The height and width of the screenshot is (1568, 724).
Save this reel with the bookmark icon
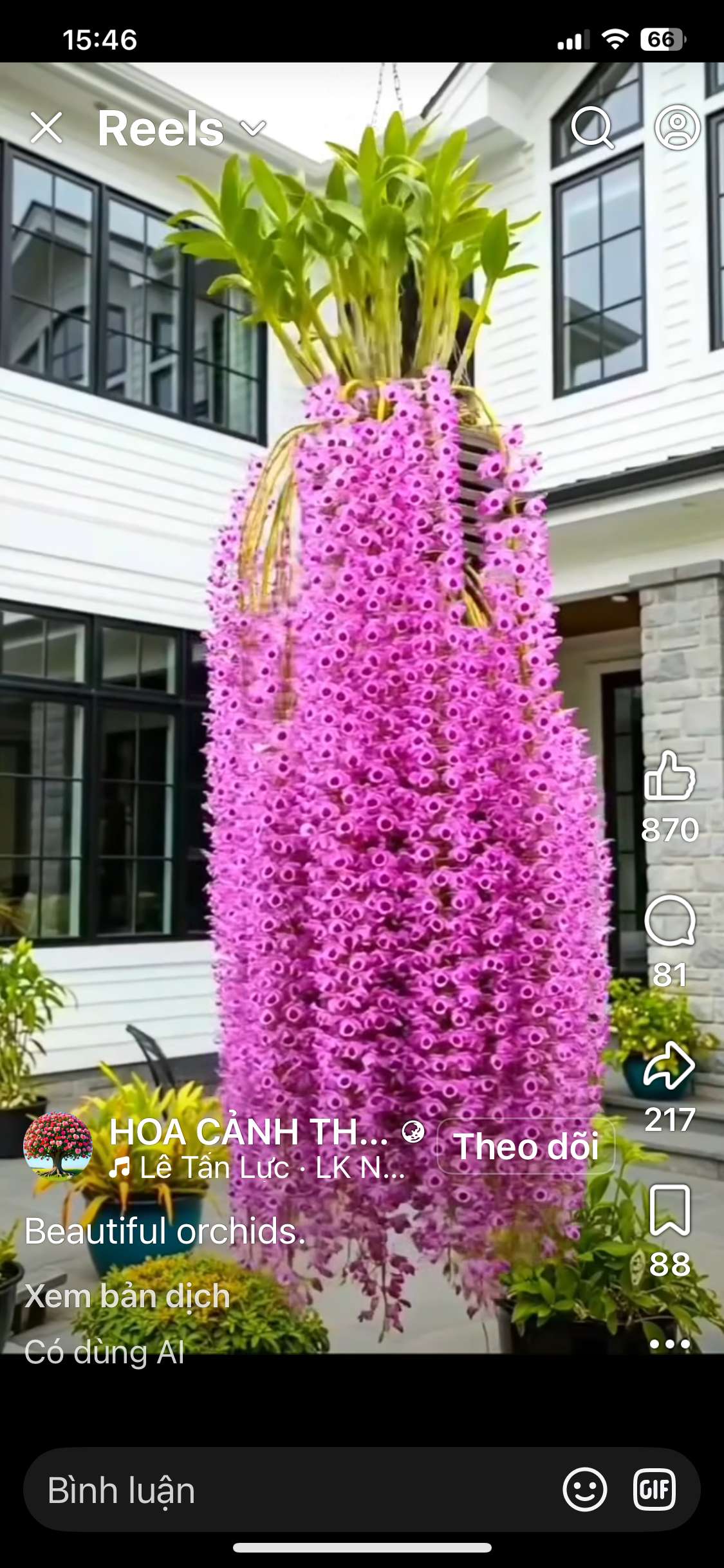click(x=669, y=1210)
